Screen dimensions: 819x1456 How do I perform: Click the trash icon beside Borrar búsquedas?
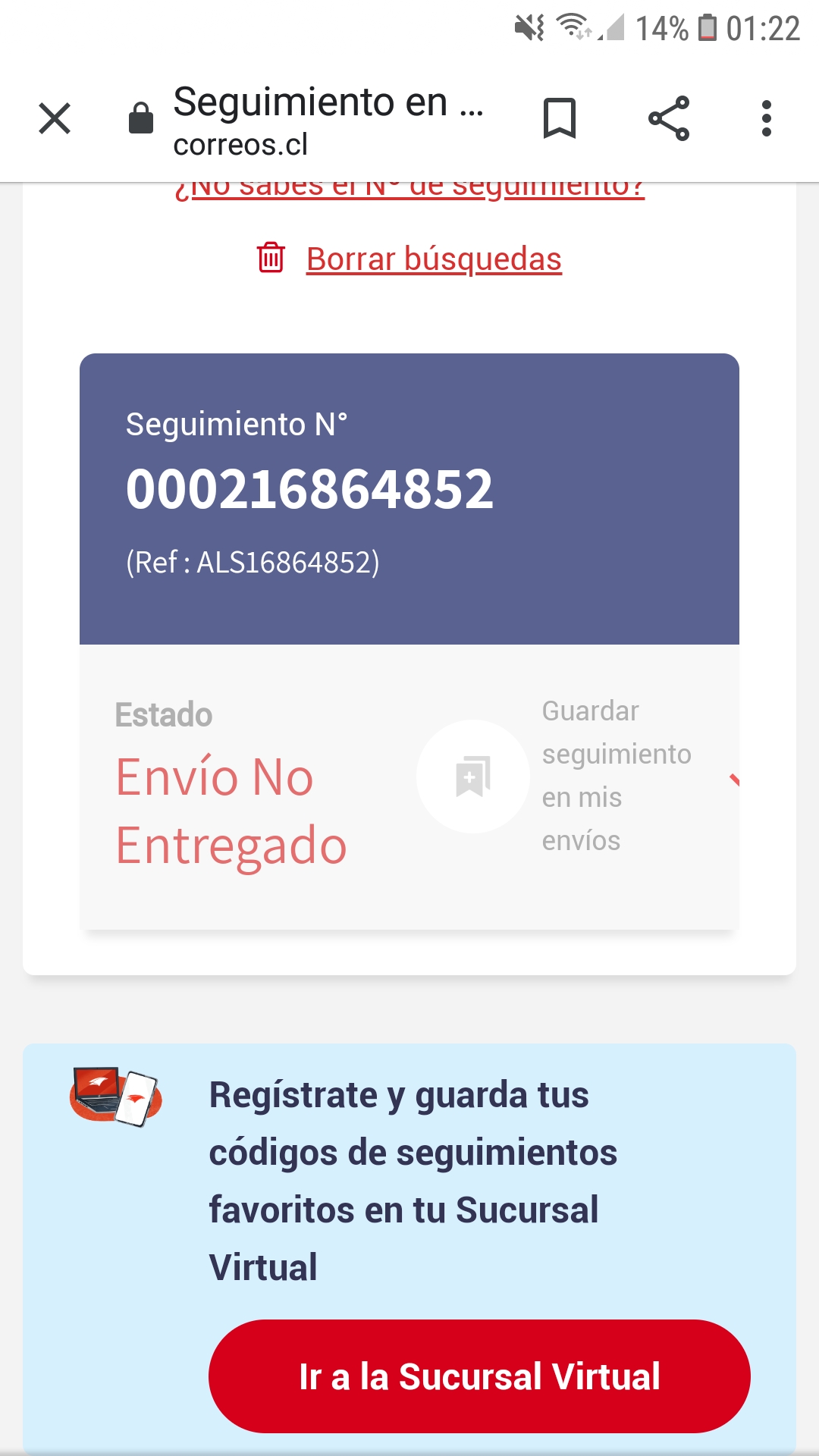(x=270, y=259)
